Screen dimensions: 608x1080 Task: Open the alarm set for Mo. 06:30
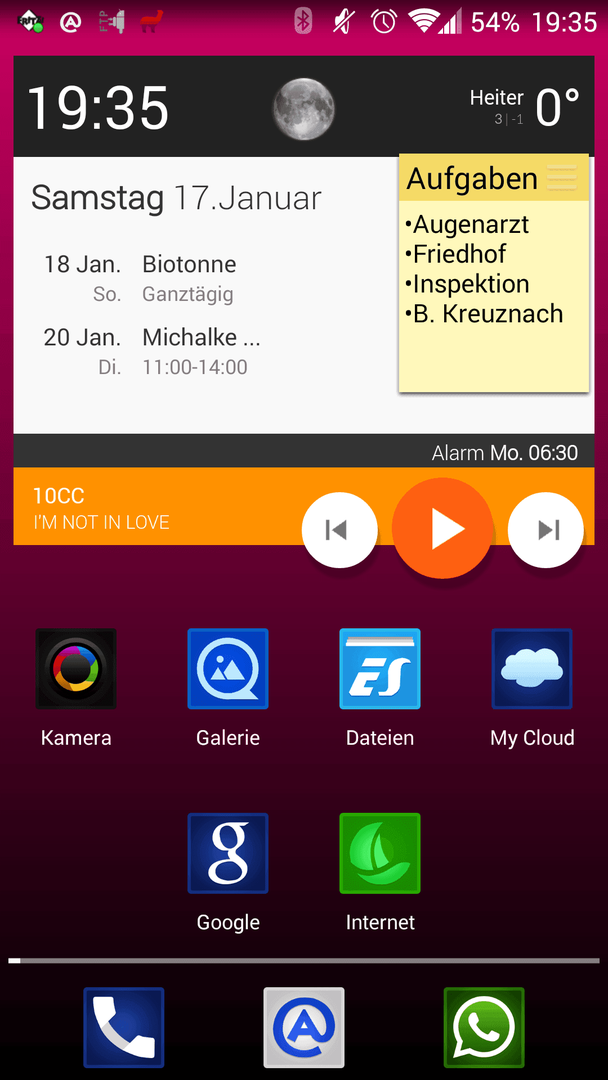point(505,453)
